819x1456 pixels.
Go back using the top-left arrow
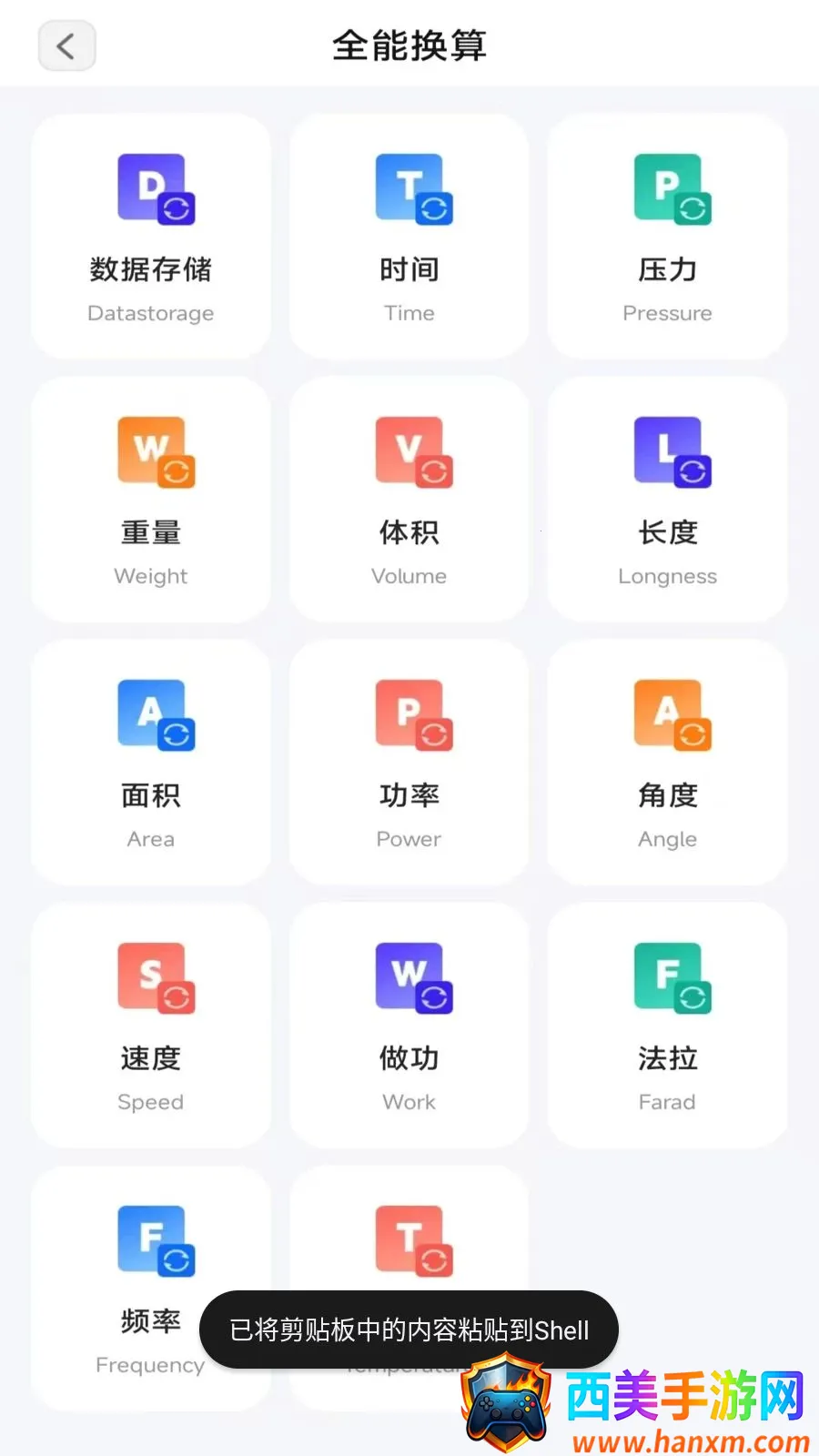click(x=66, y=45)
